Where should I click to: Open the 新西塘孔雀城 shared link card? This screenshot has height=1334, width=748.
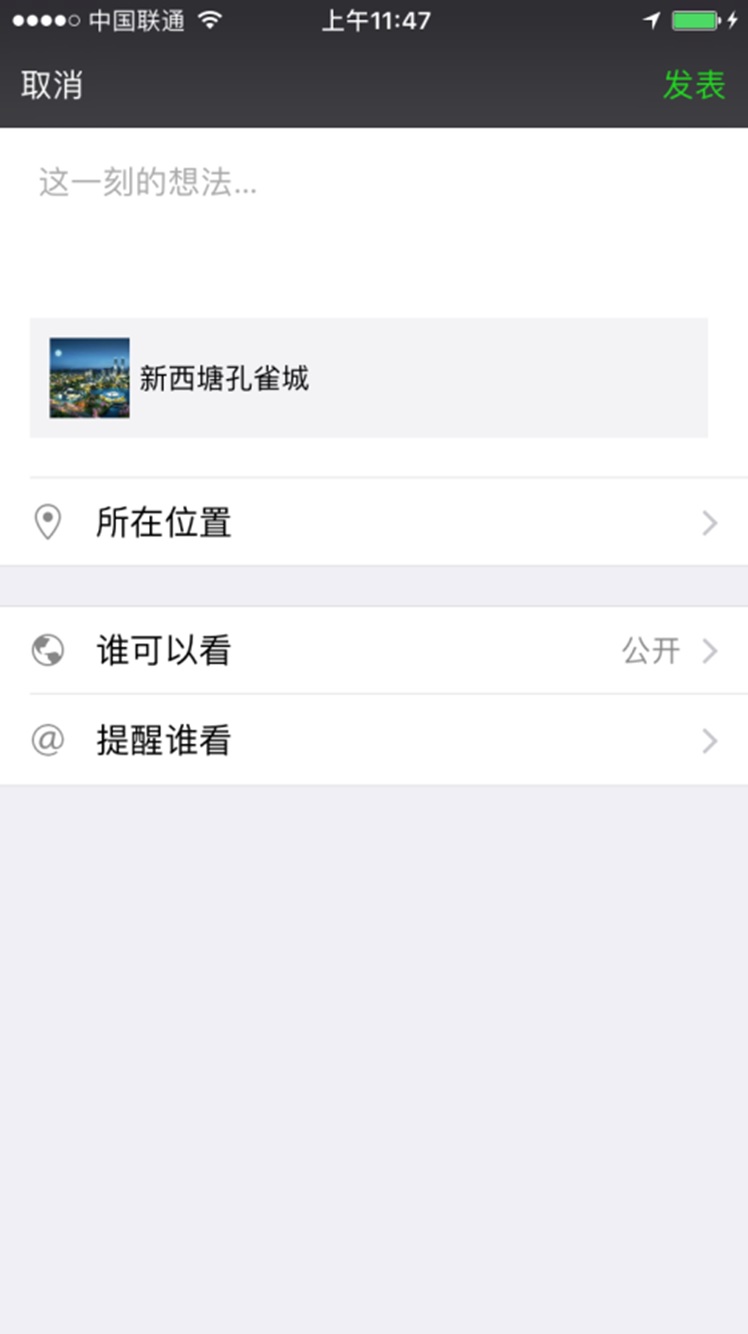(369, 378)
